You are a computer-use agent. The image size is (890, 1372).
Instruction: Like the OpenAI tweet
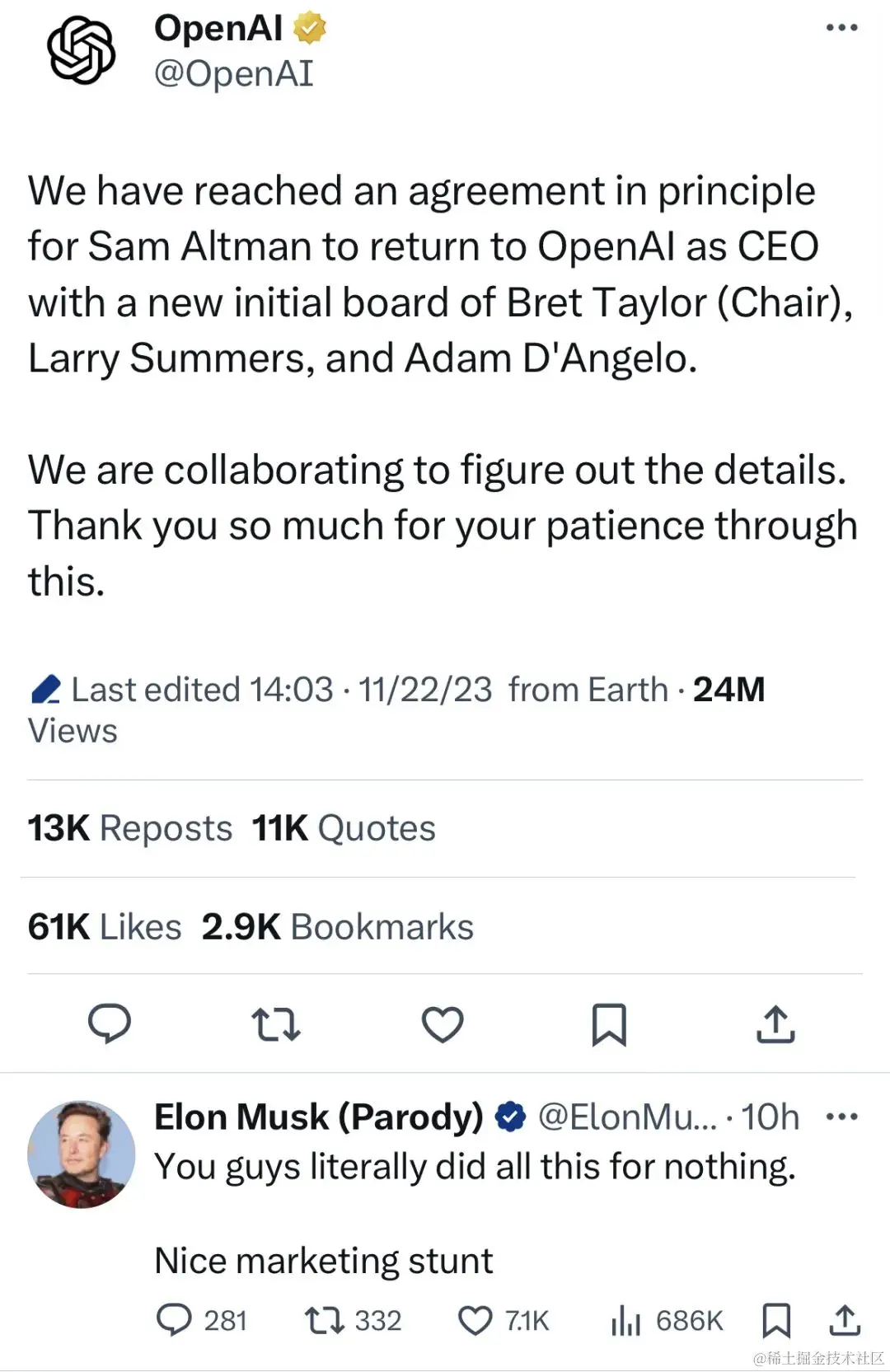[x=443, y=1024]
